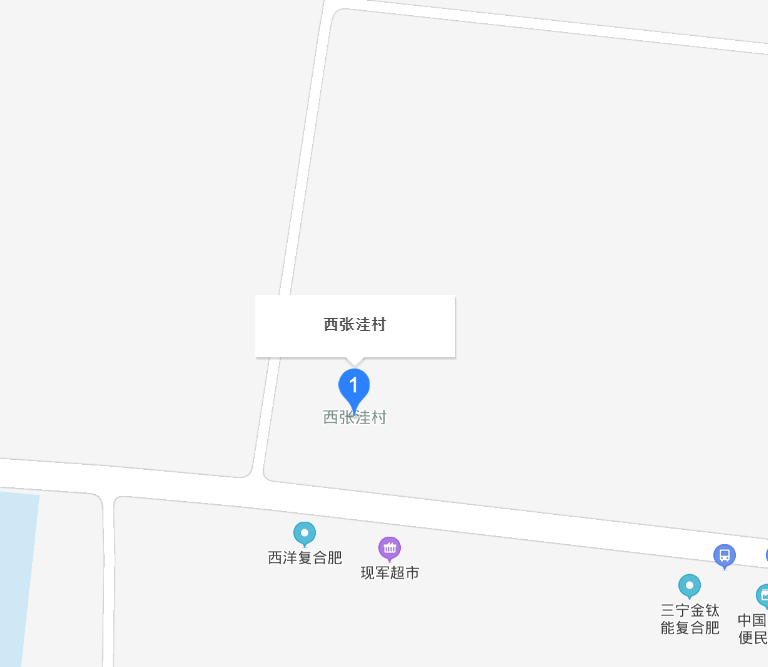This screenshot has height=667, width=768.
Task: Tap the bus stop marker
Action: [724, 555]
